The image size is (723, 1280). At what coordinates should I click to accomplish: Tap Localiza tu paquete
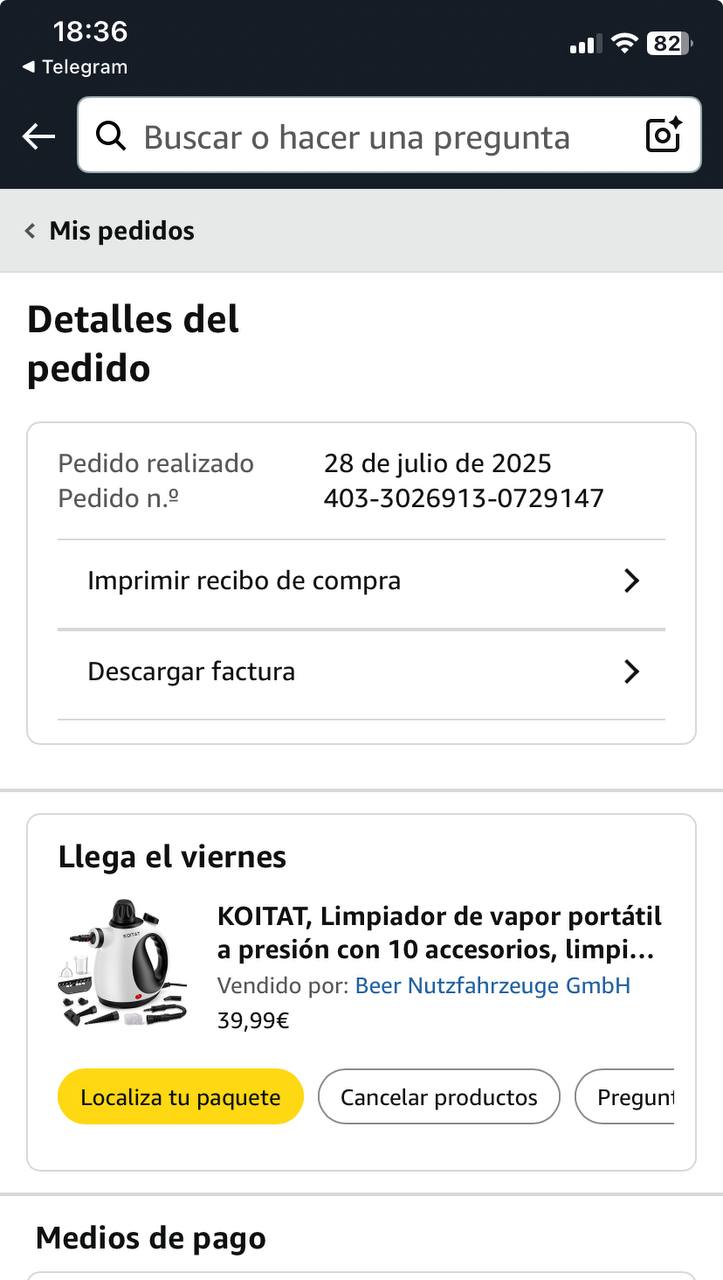180,1097
